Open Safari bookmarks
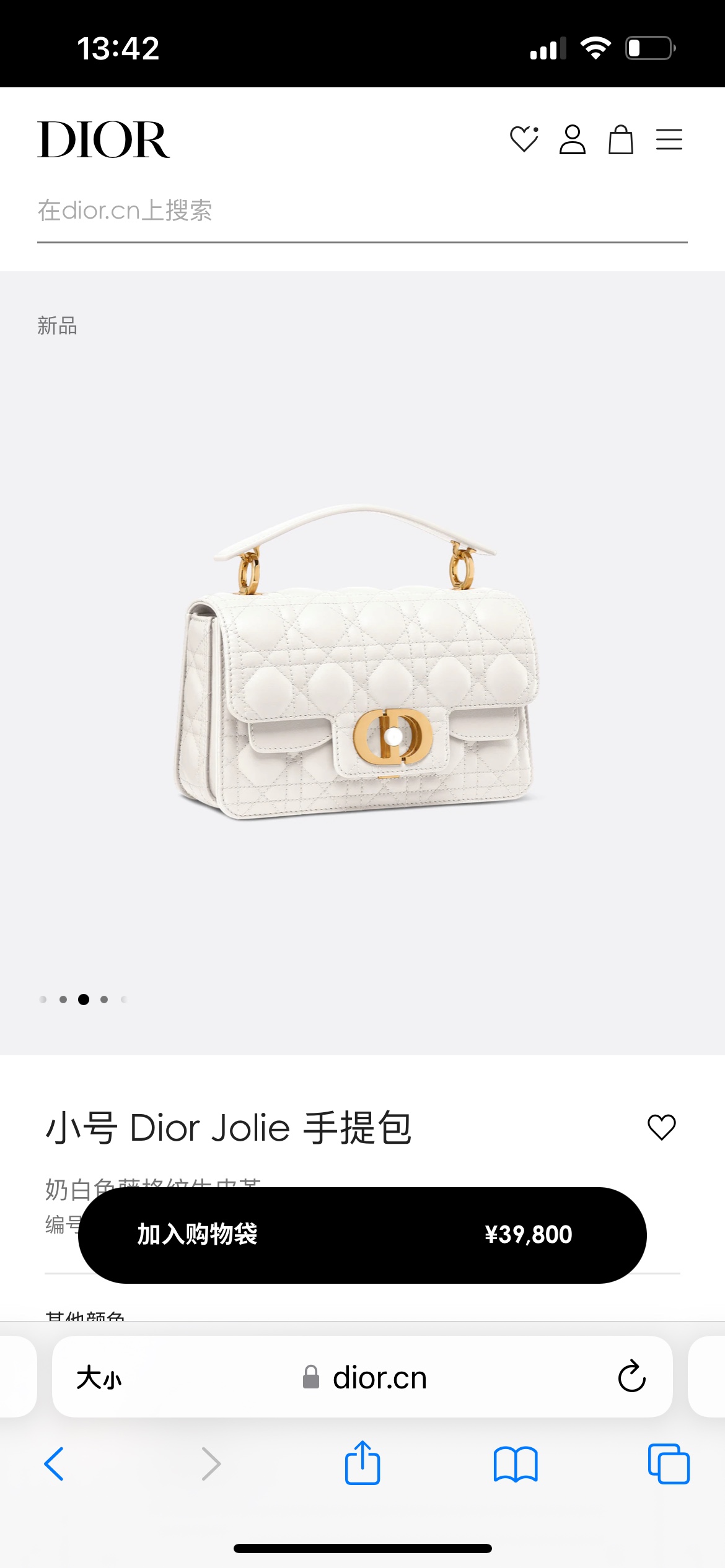The width and height of the screenshot is (725, 1568). click(x=516, y=1464)
